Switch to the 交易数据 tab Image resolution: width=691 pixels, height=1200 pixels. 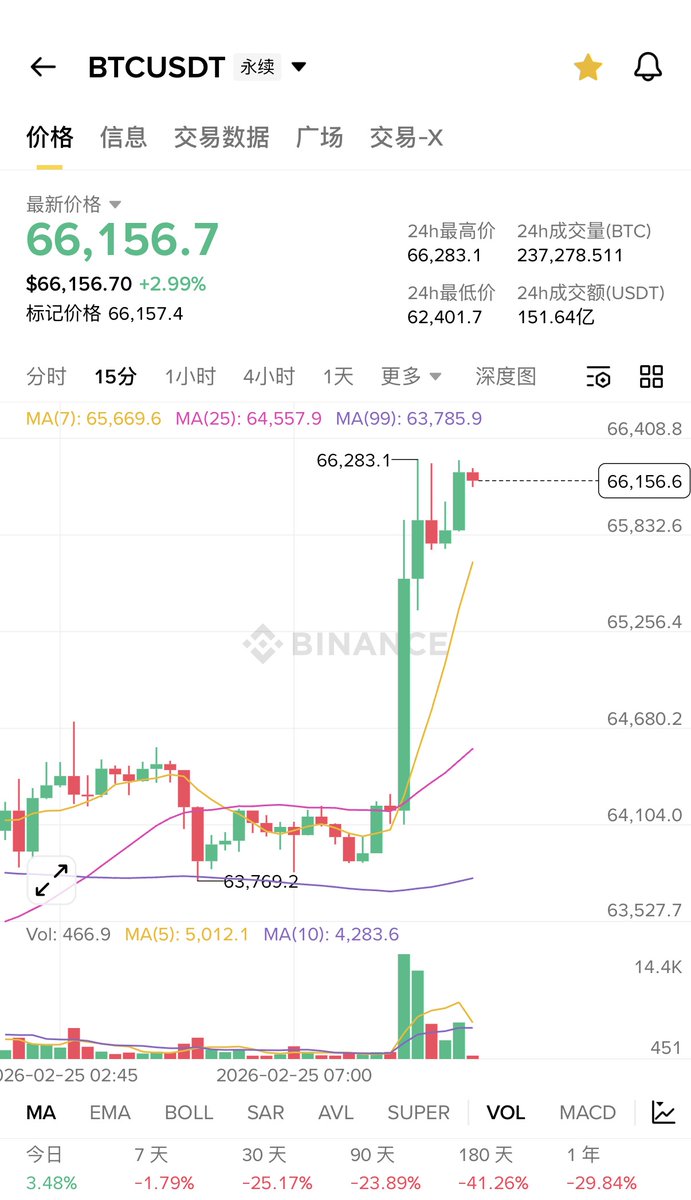click(221, 137)
